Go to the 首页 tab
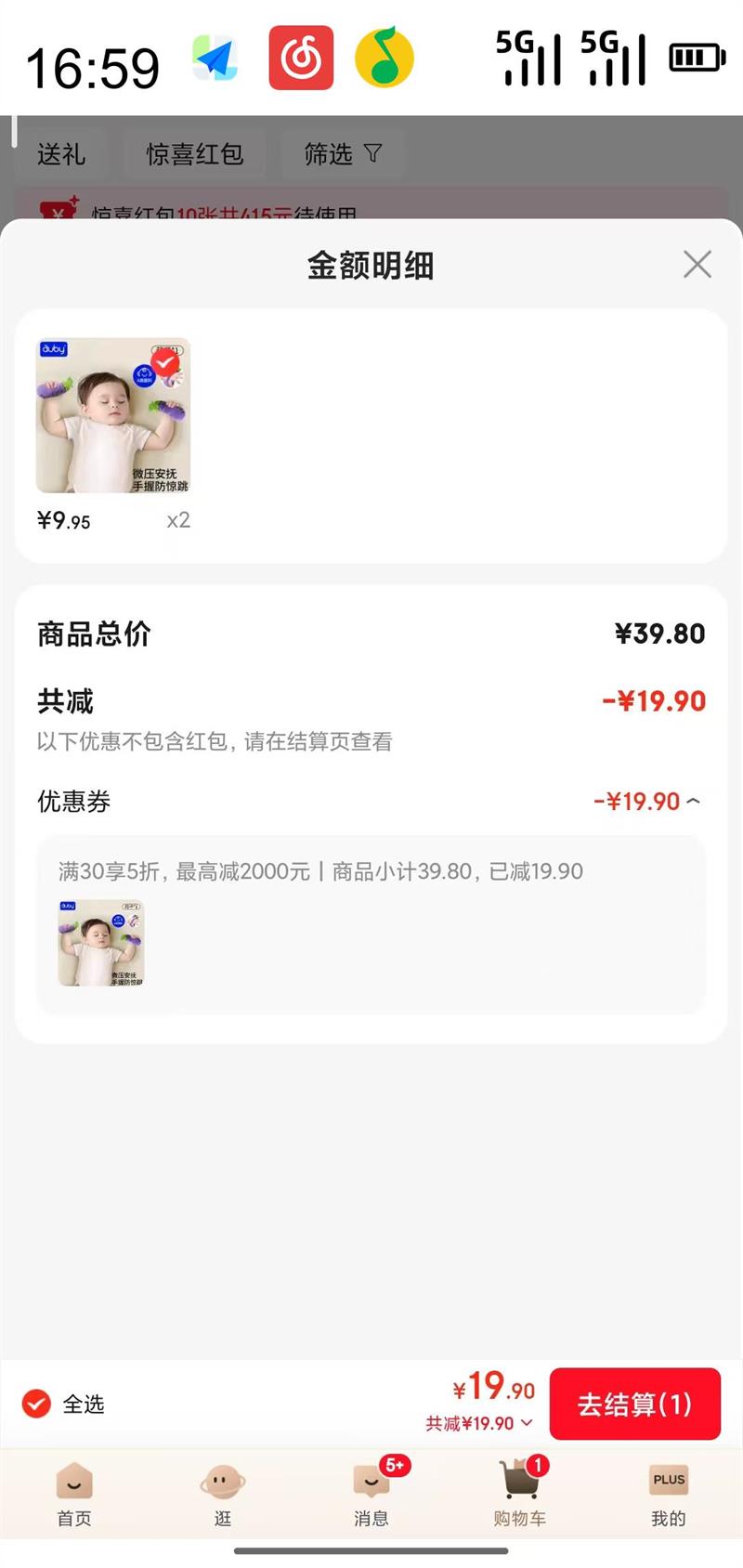This screenshot has width=743, height=1568. point(74,1492)
